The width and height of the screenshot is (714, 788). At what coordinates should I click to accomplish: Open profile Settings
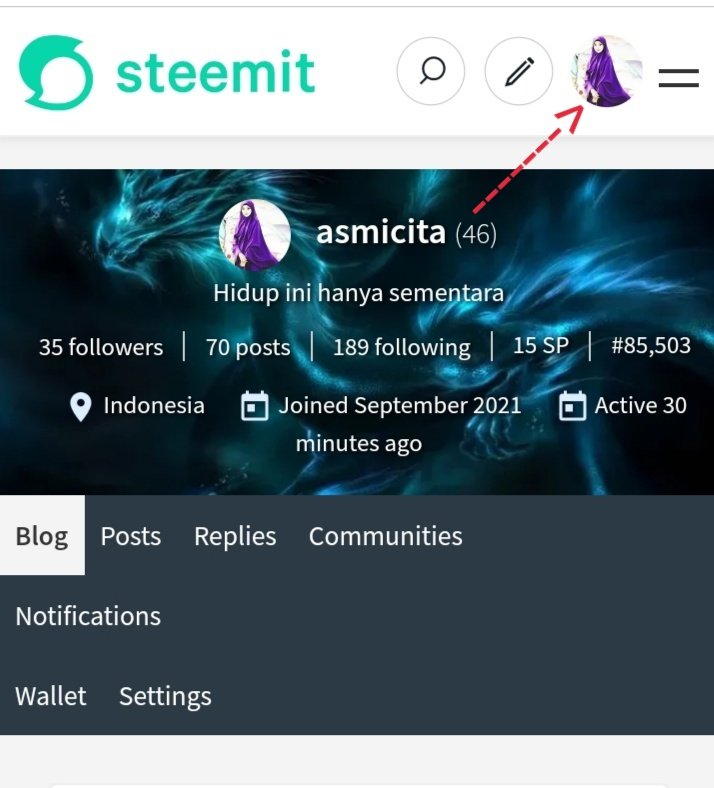click(165, 696)
